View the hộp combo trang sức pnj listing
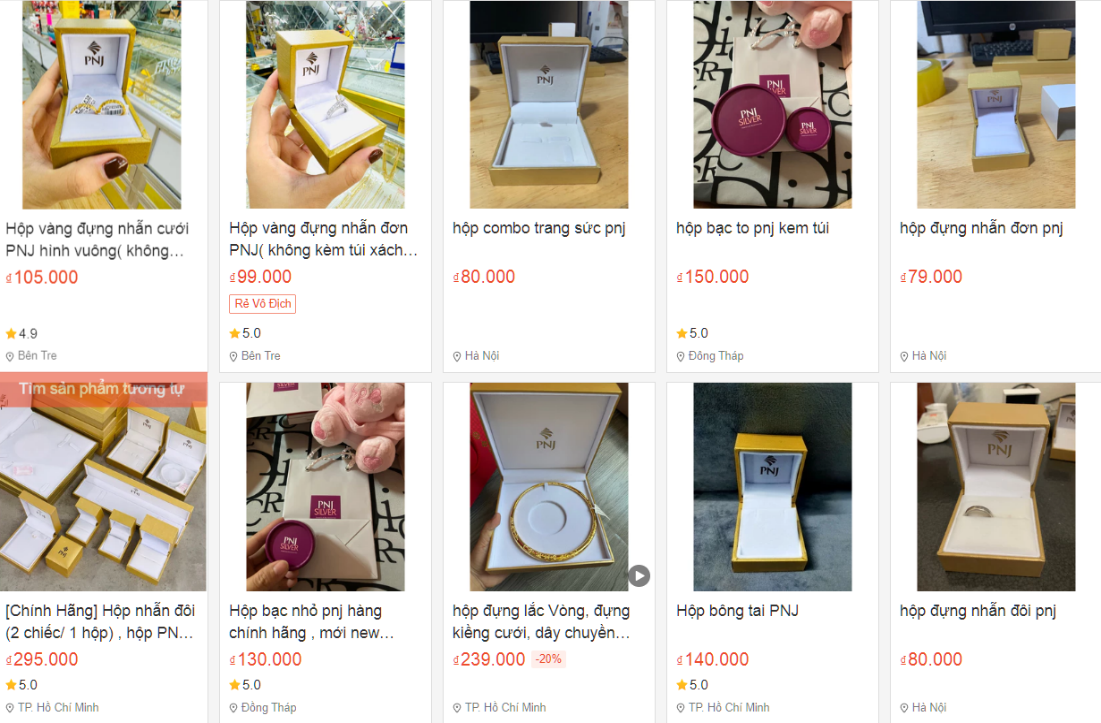The width and height of the screenshot is (1101, 723). (549, 105)
